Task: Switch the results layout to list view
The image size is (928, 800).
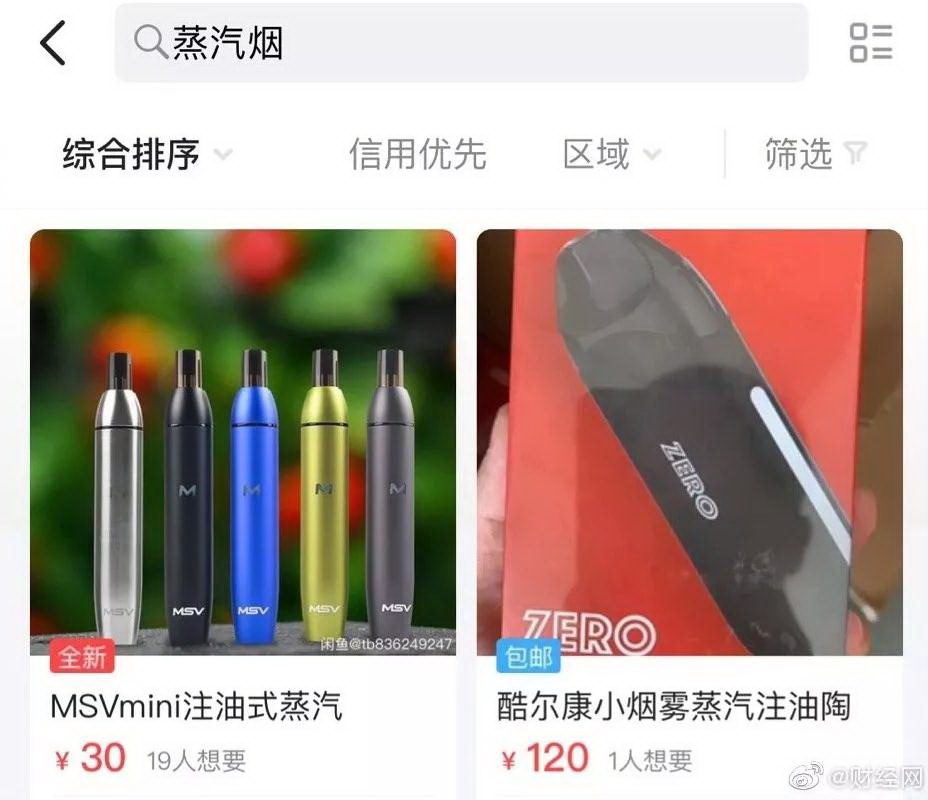Action: coord(870,43)
